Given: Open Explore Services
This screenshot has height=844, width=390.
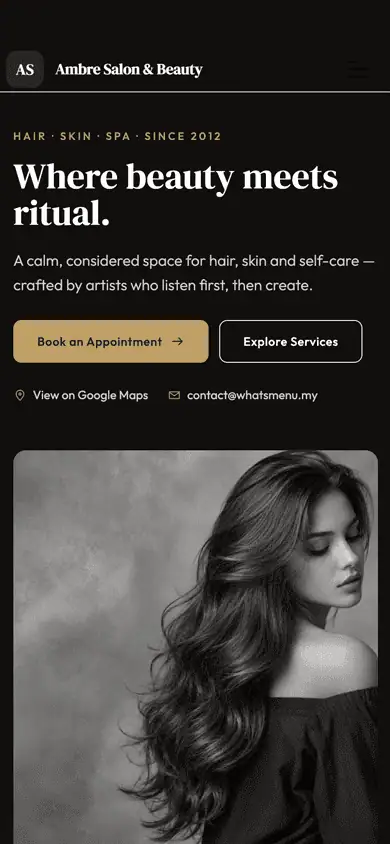Looking at the screenshot, I should (x=290, y=341).
